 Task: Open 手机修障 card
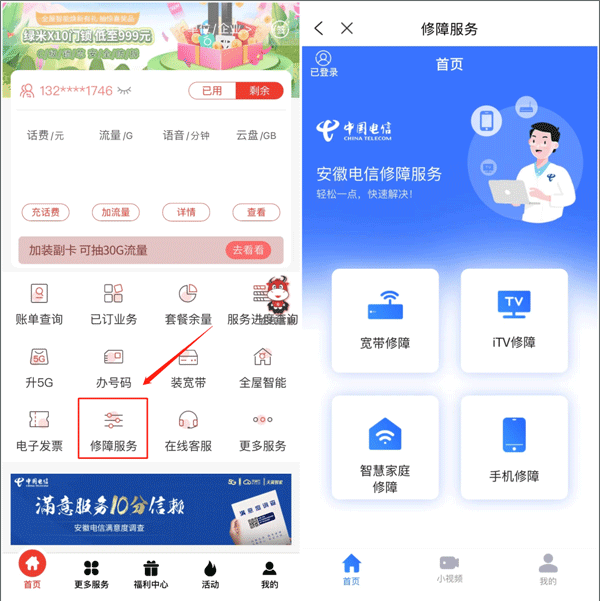[514, 447]
